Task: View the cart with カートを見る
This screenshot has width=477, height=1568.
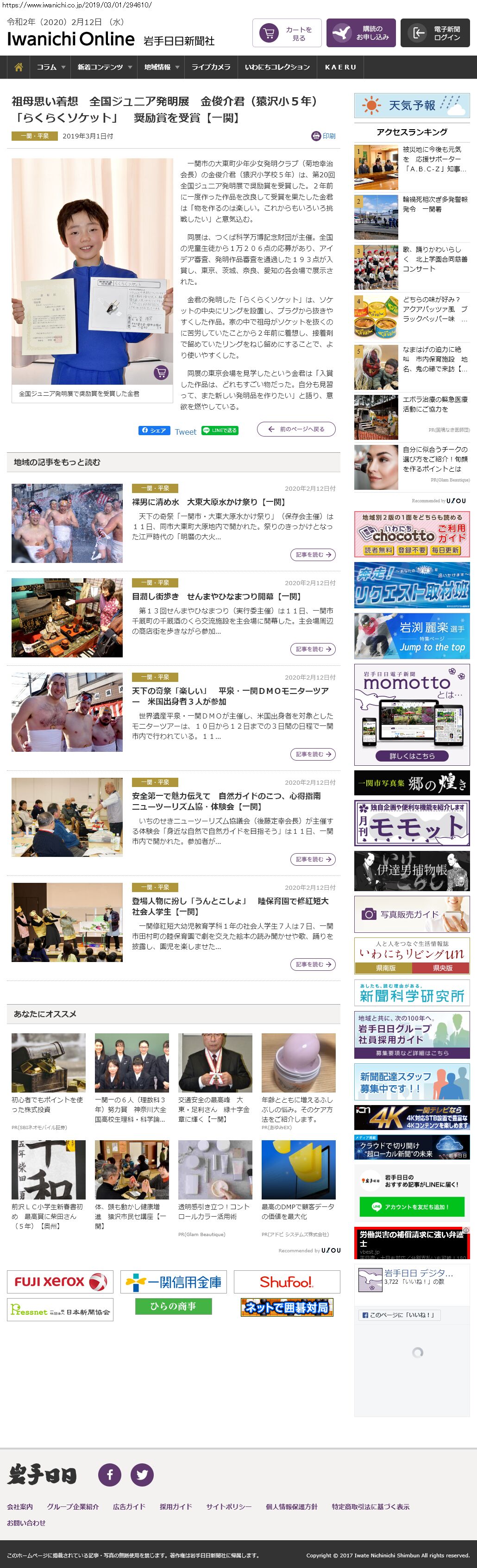Action: 286,33
